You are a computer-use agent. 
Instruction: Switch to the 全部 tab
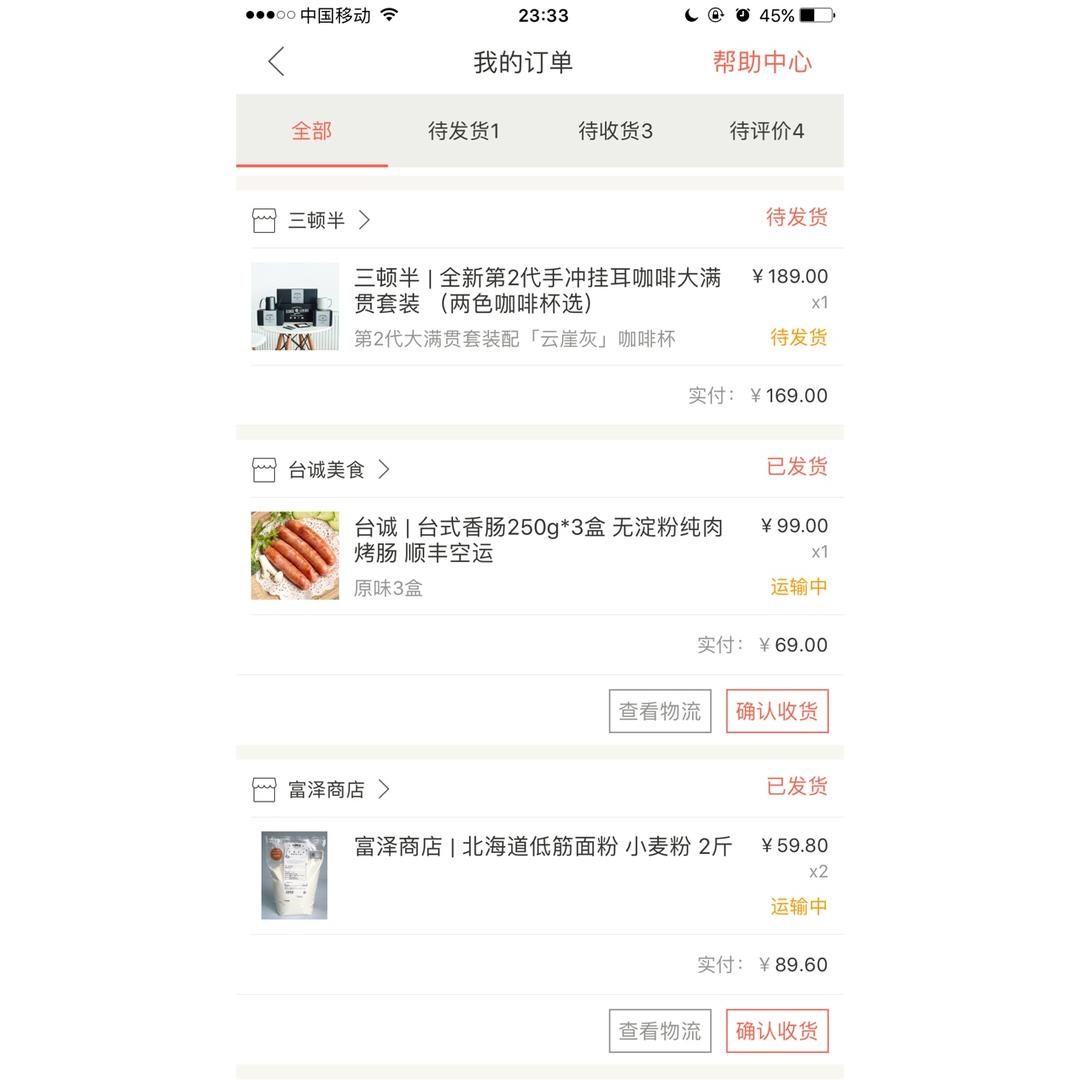tap(311, 131)
